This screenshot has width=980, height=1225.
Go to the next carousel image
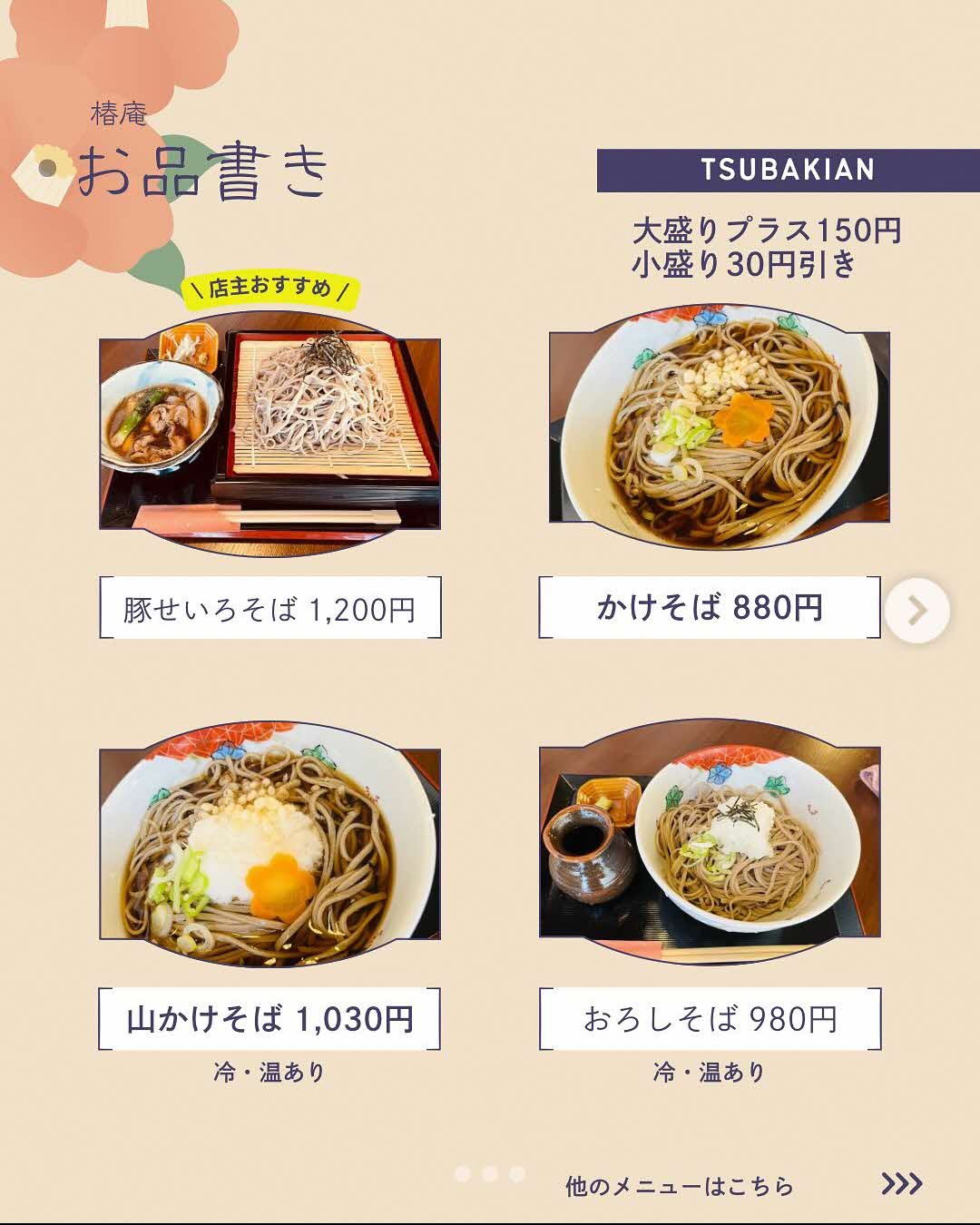[916, 611]
